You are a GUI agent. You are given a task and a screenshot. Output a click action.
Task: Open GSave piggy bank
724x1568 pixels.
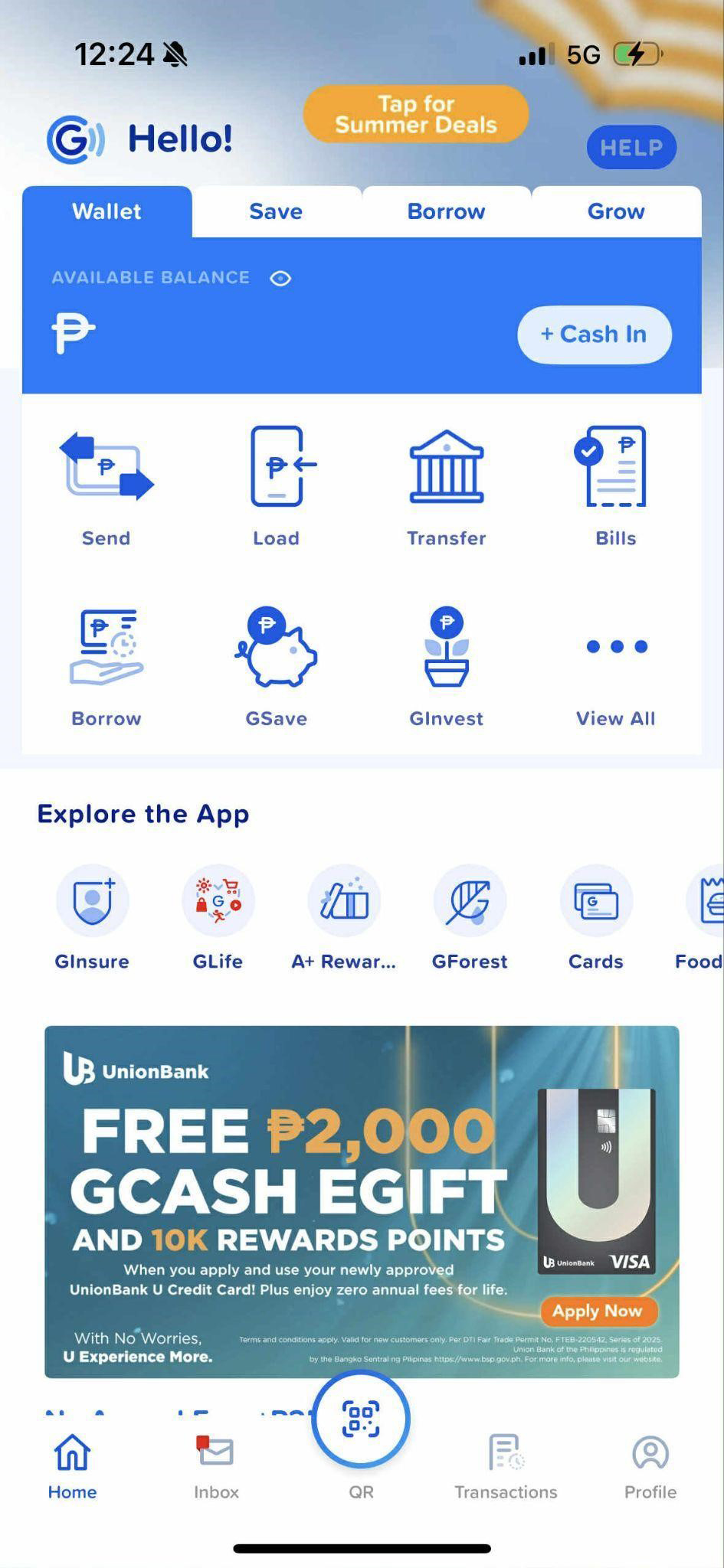coord(277,663)
